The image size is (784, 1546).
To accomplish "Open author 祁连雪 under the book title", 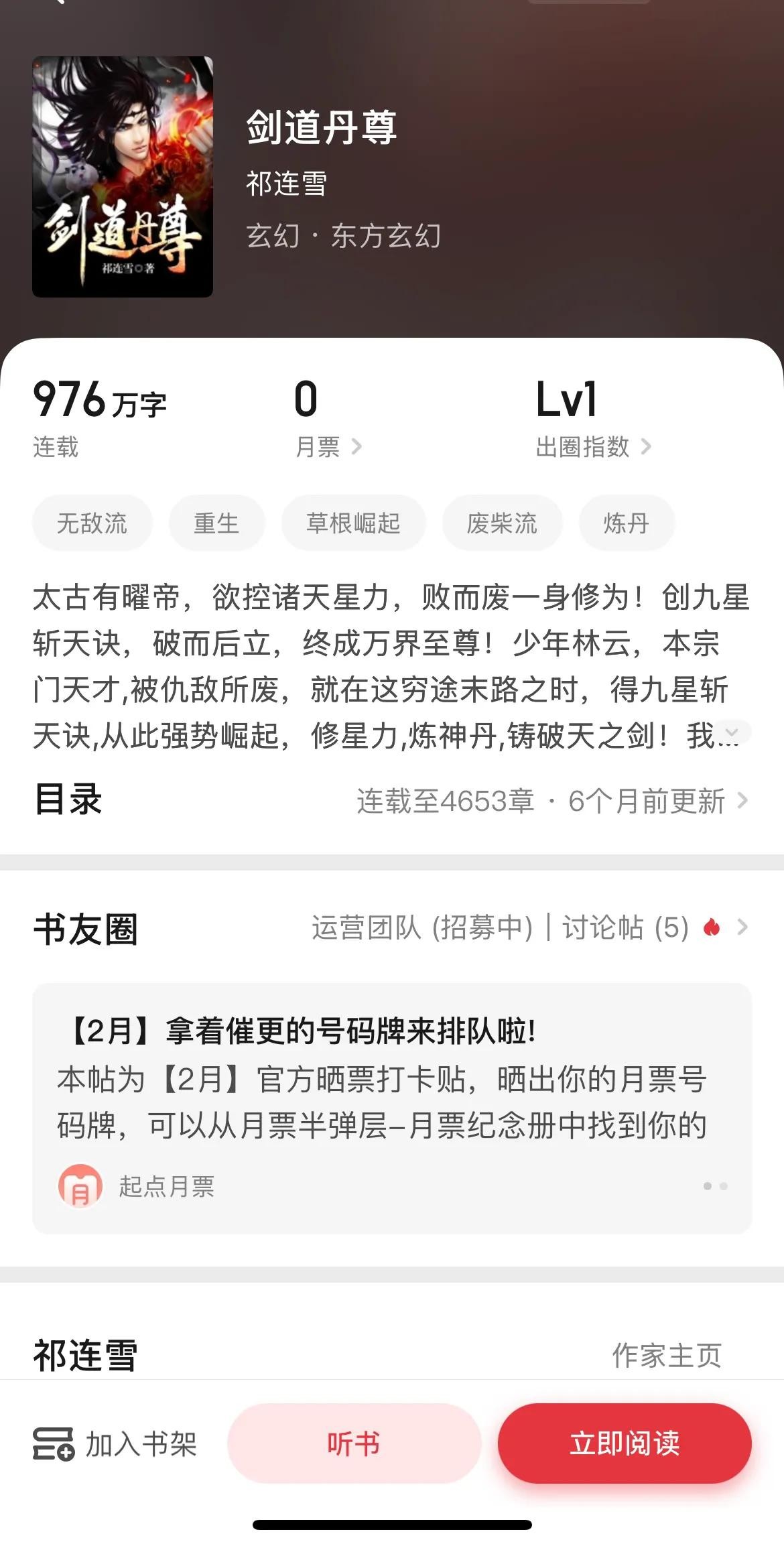I will tap(286, 184).
